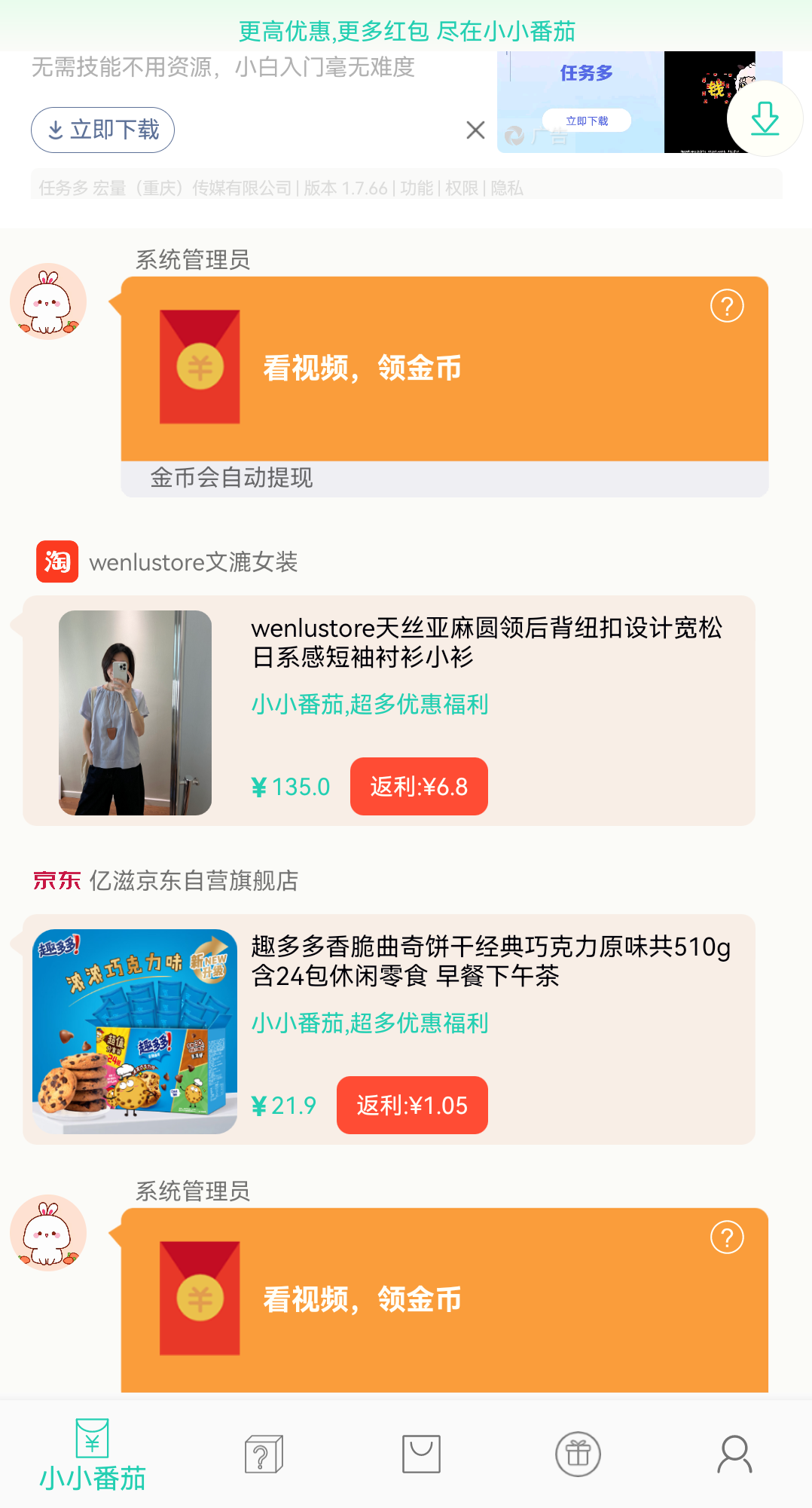Open the 任务多 ad image banner
The image size is (812, 1508).
pos(639,102)
